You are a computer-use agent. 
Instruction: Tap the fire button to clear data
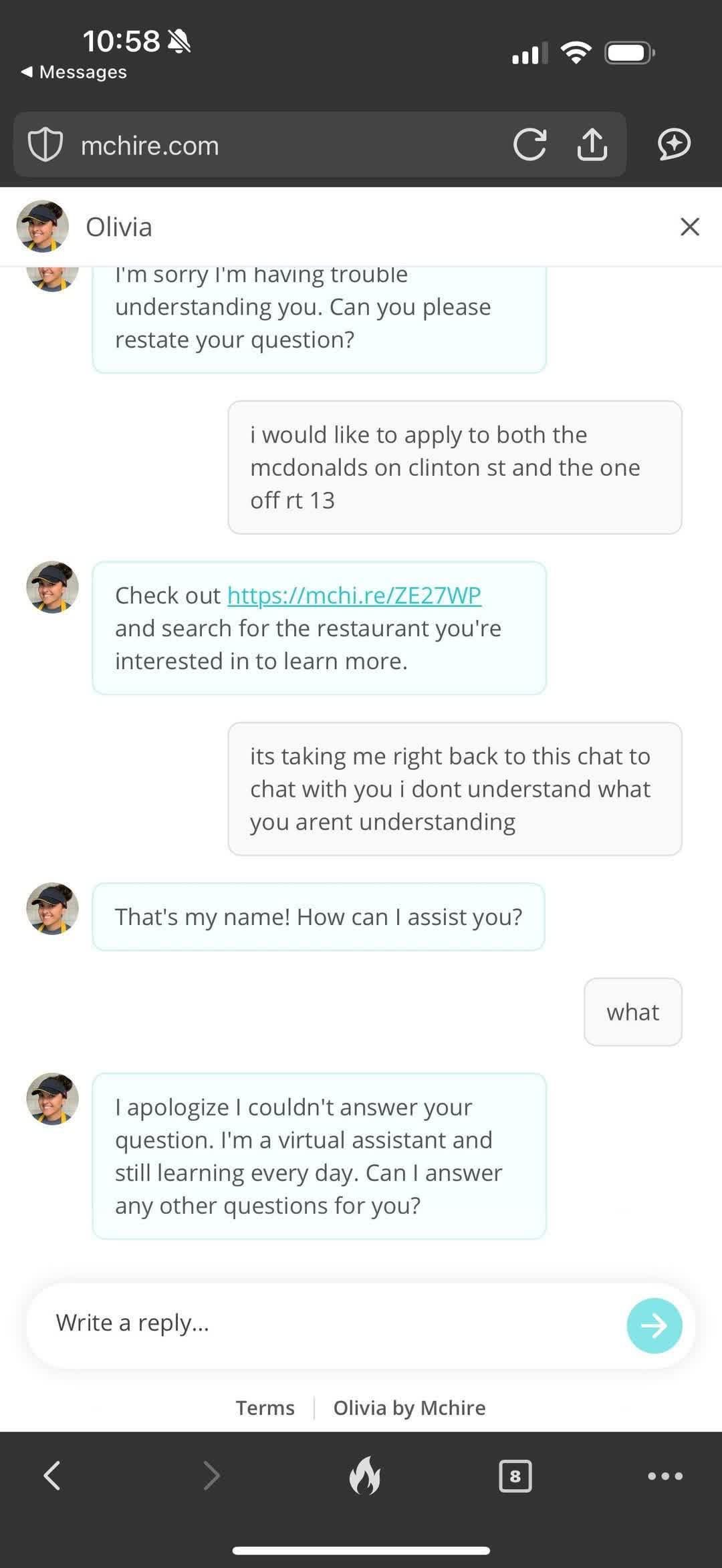[364, 1475]
